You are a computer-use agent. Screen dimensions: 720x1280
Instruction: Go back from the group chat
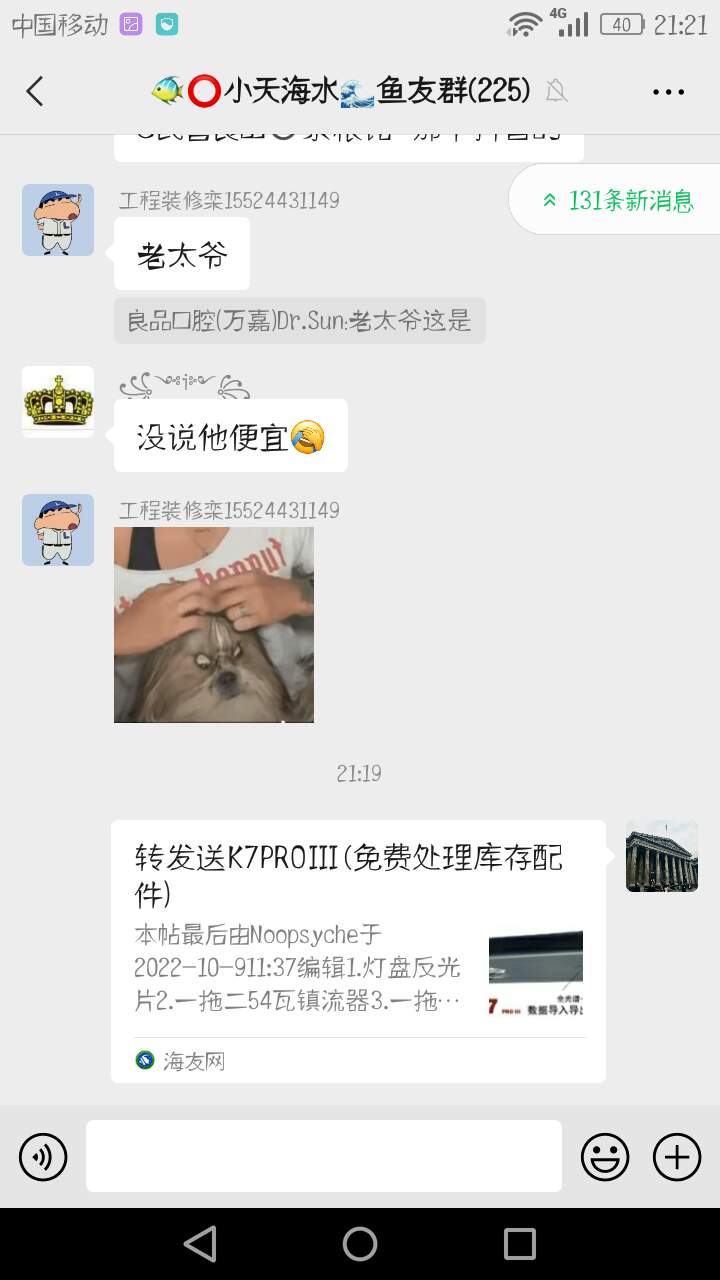pos(35,92)
